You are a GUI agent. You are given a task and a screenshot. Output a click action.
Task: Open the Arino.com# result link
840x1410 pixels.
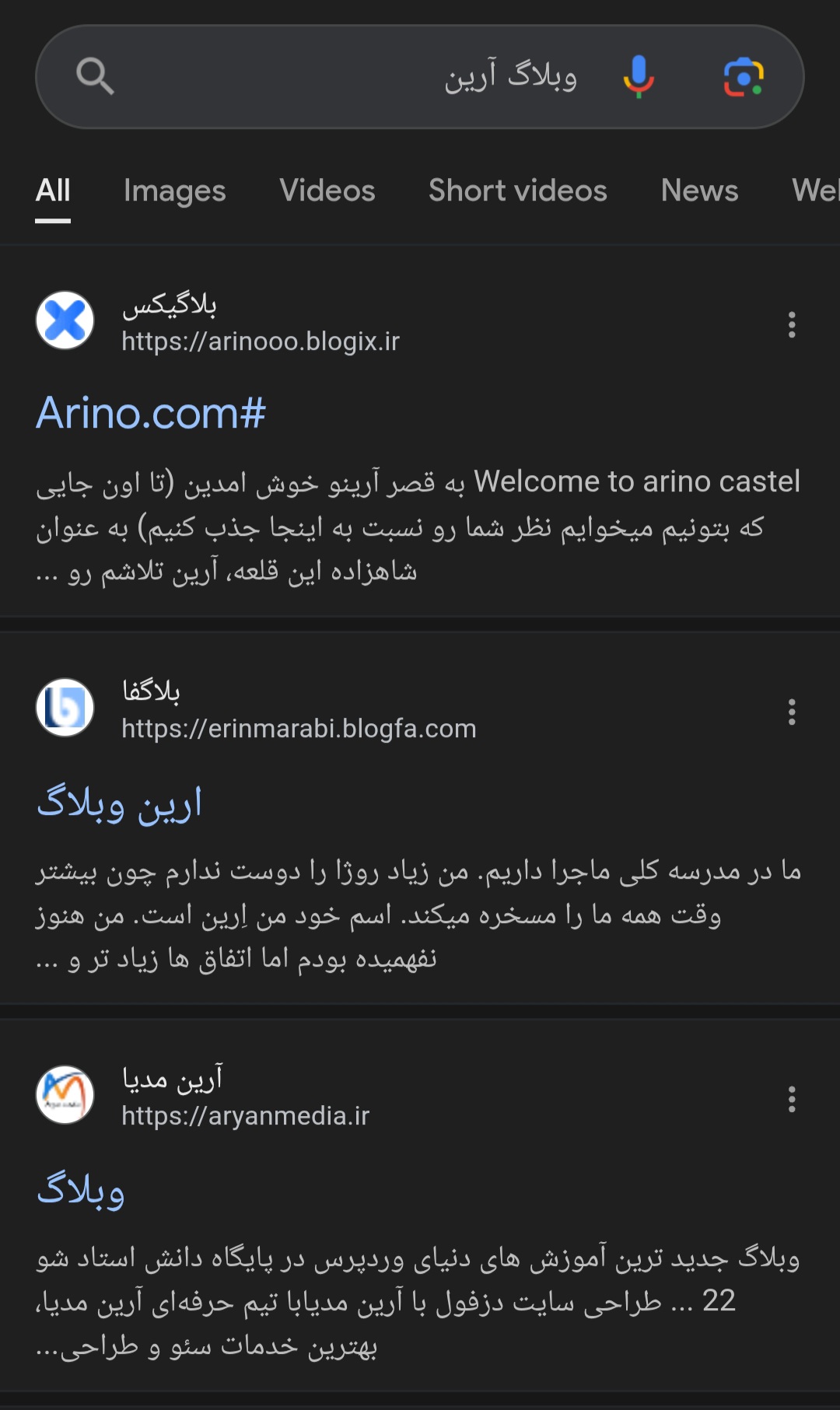click(x=151, y=412)
